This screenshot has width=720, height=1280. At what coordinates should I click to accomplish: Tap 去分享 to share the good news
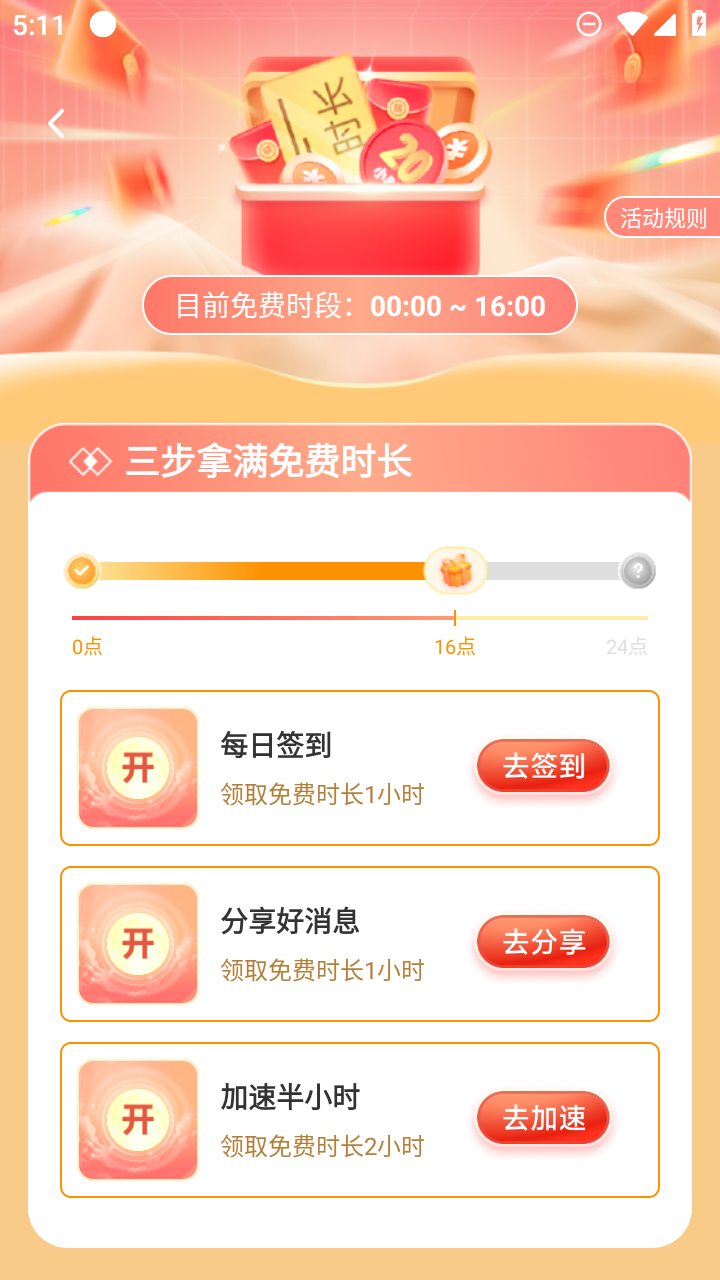coord(543,943)
